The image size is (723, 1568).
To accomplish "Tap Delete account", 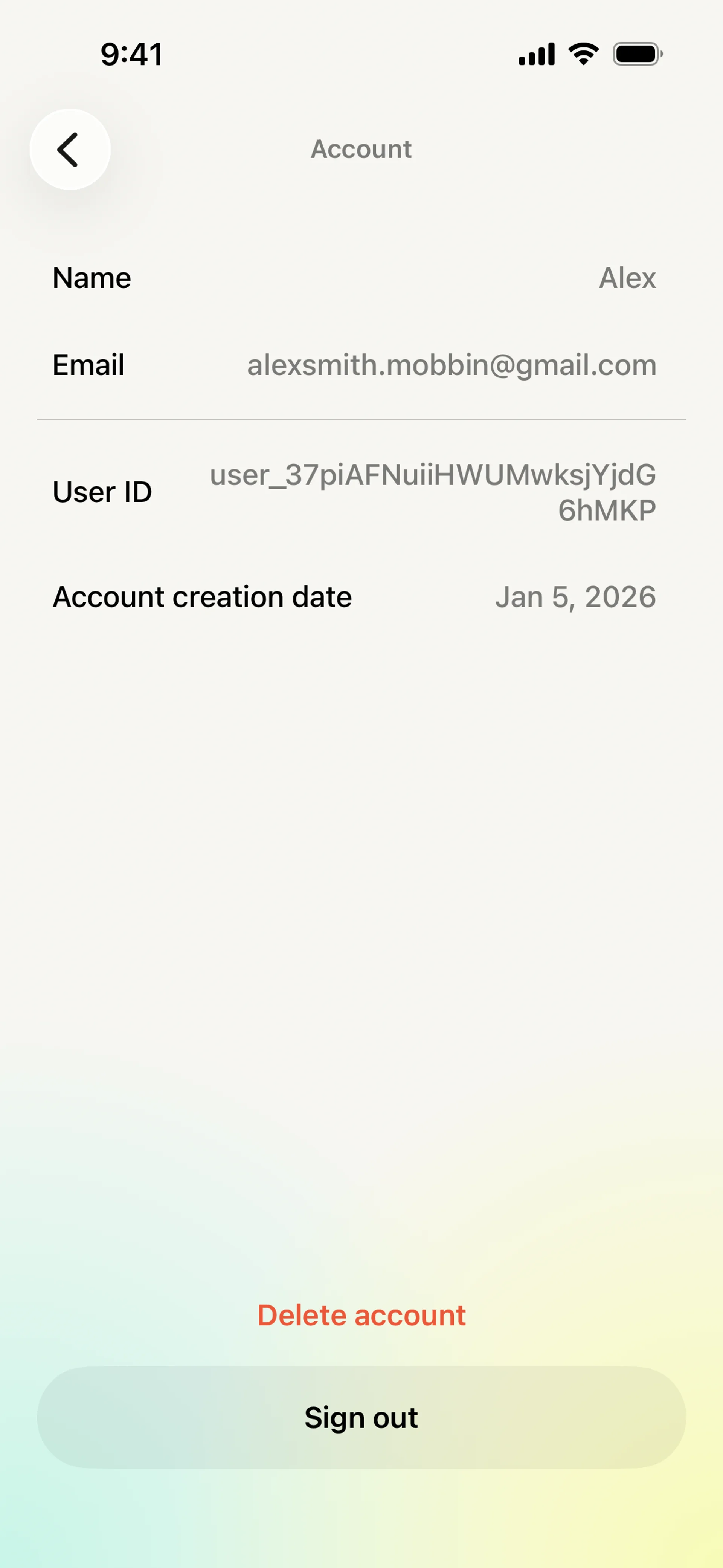I will (361, 1315).
